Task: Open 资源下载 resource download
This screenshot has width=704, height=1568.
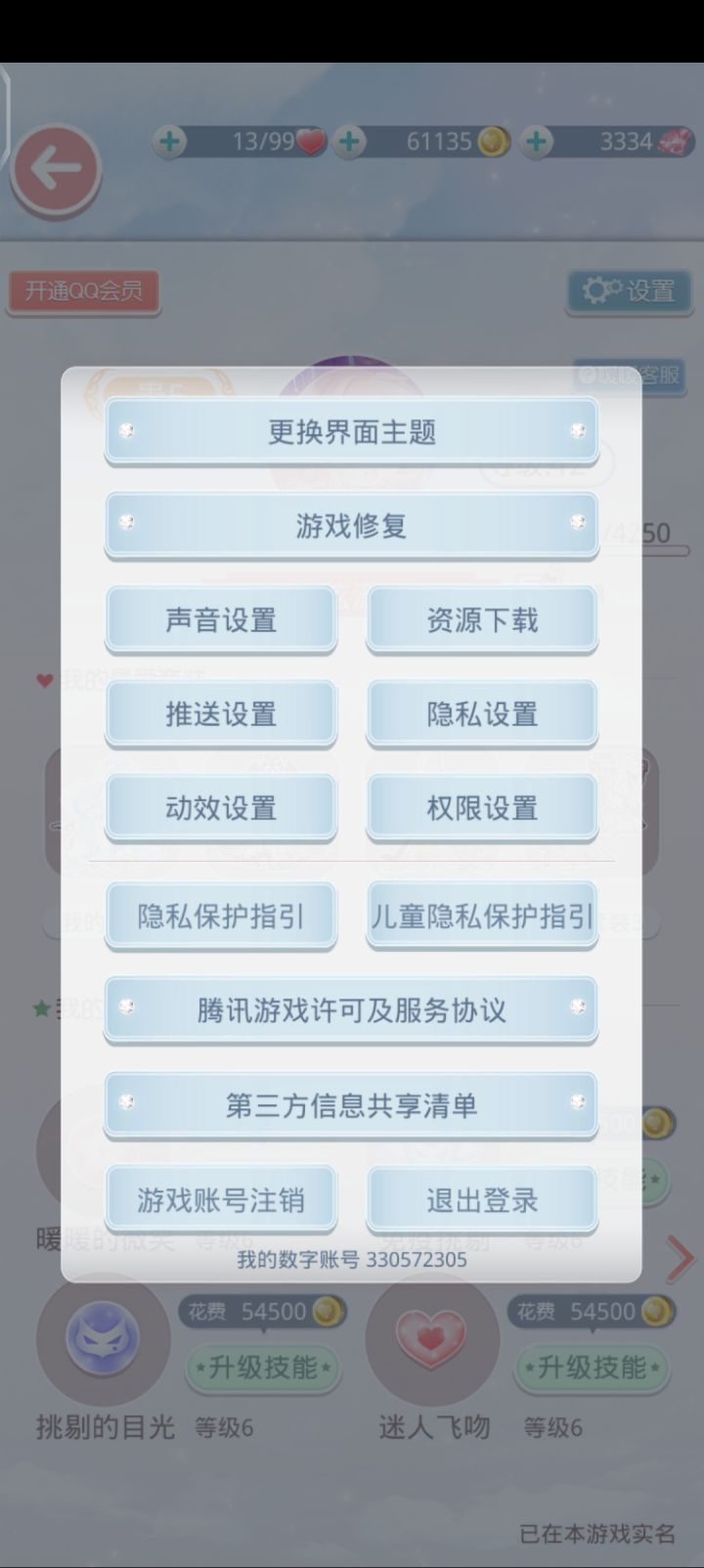Action: [481, 618]
